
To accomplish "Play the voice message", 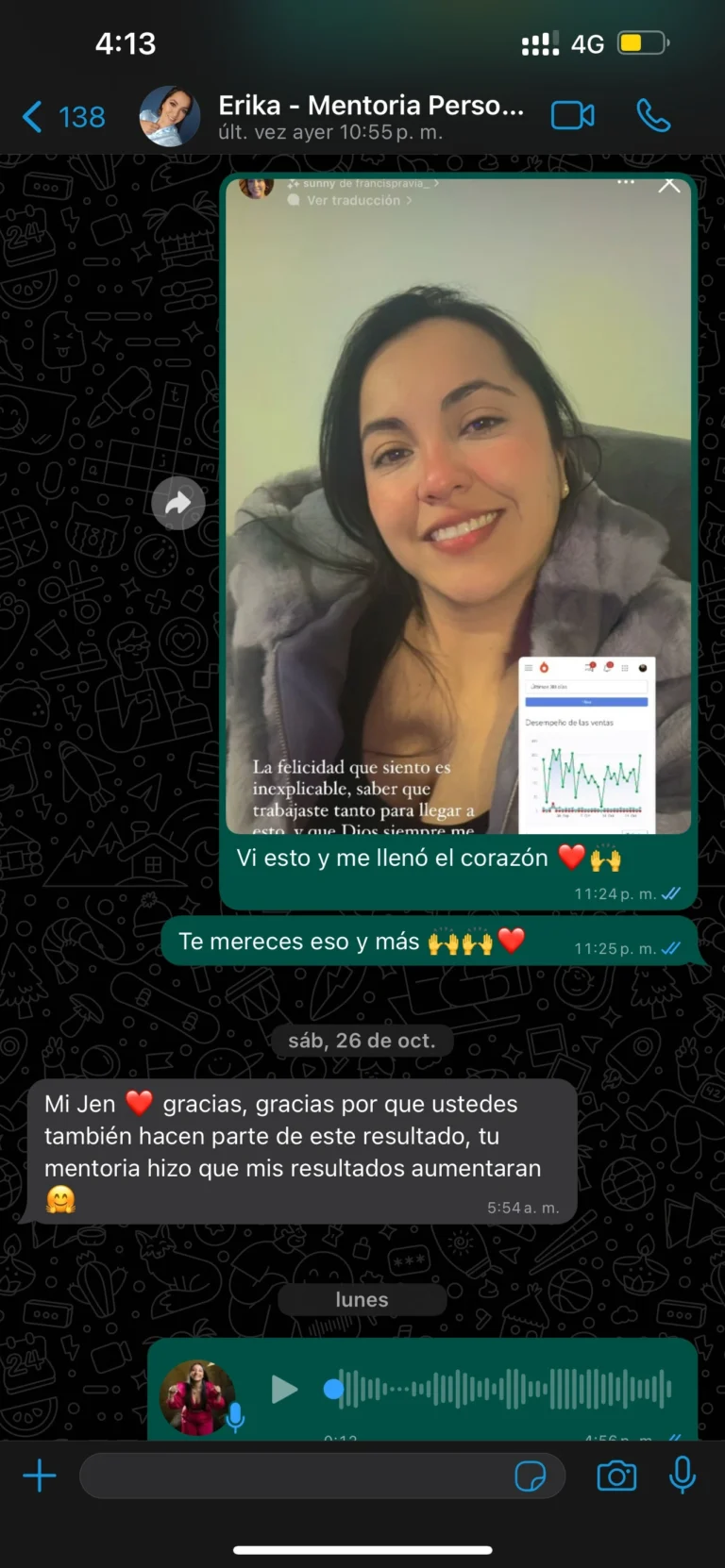I will [284, 1389].
